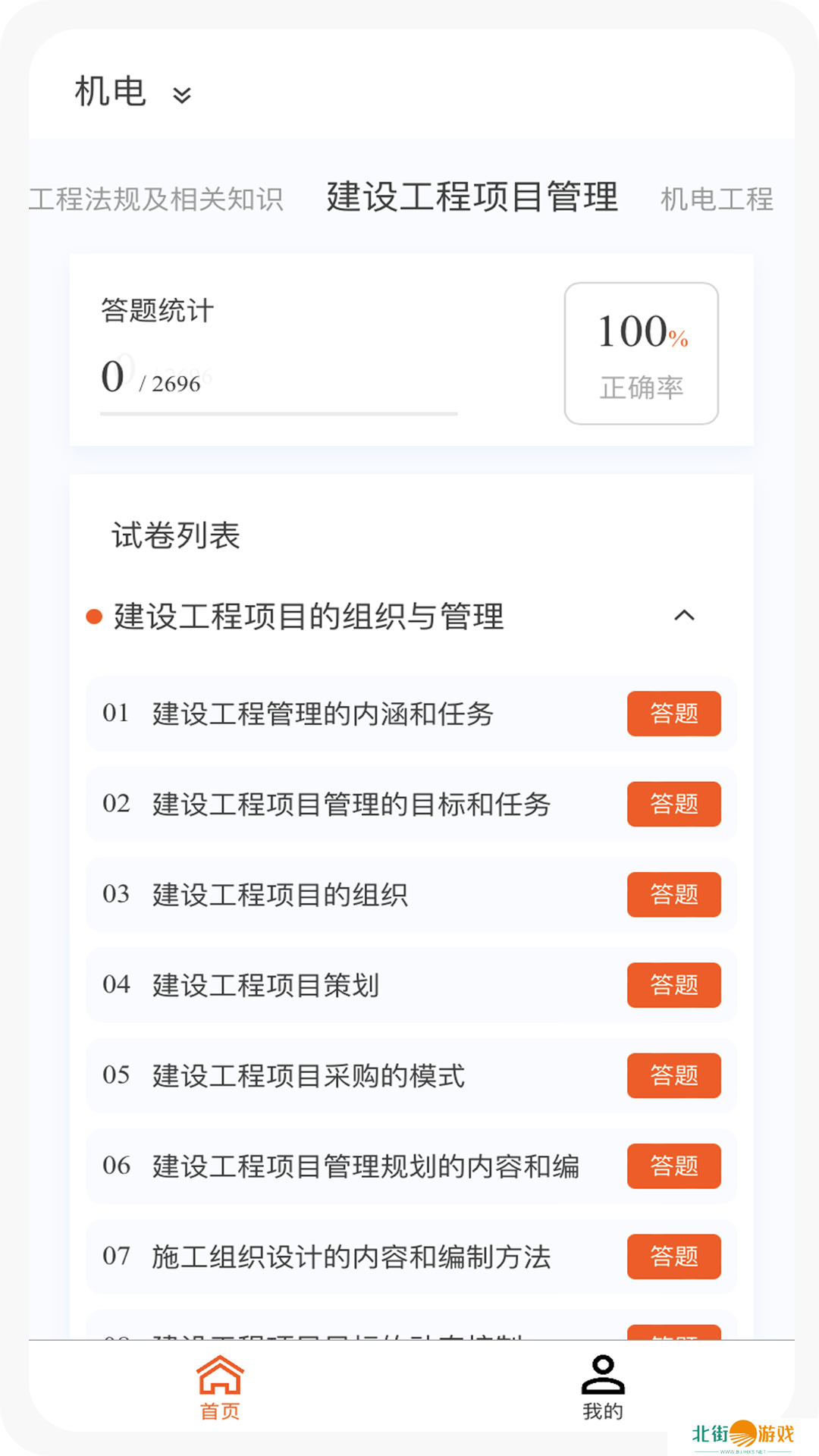The width and height of the screenshot is (819, 1456).
Task: Start 答题 for 07 施工组织设计的内容和编制方法
Action: pos(673,1257)
